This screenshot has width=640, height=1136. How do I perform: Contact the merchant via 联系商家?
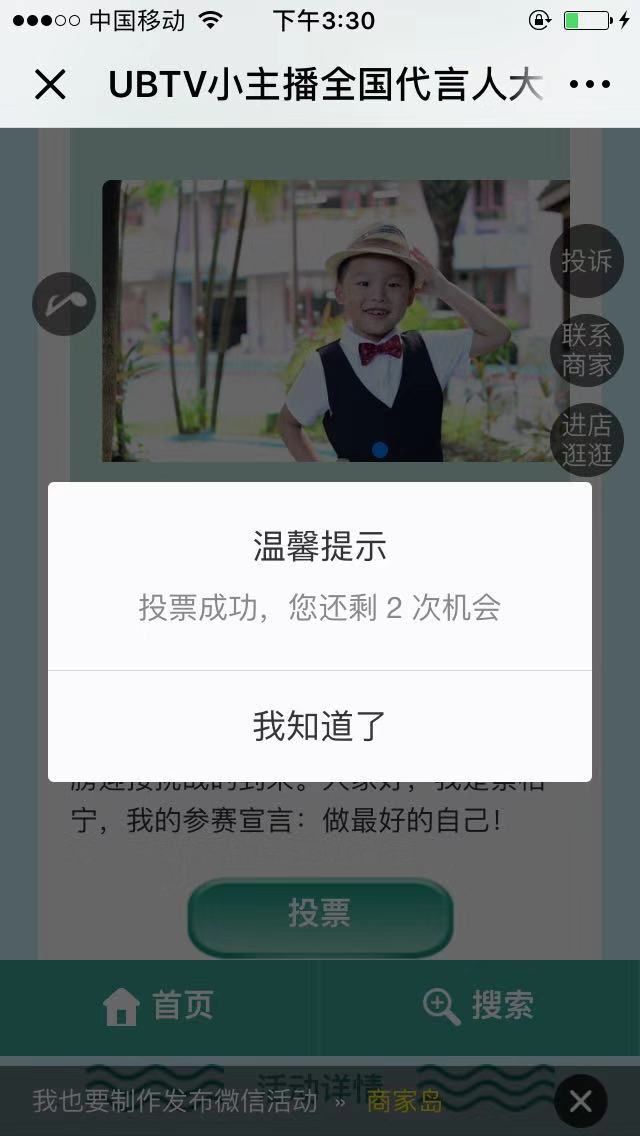(x=587, y=350)
